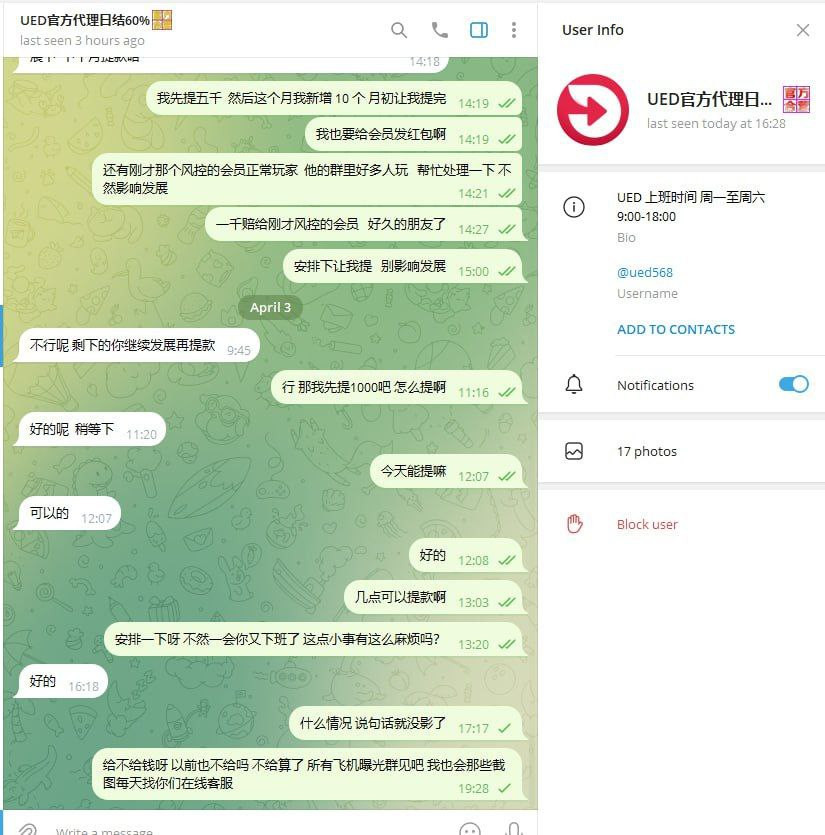Viewport: 825px width, 835px height.
Task: Open the emoji picker
Action: (470, 829)
